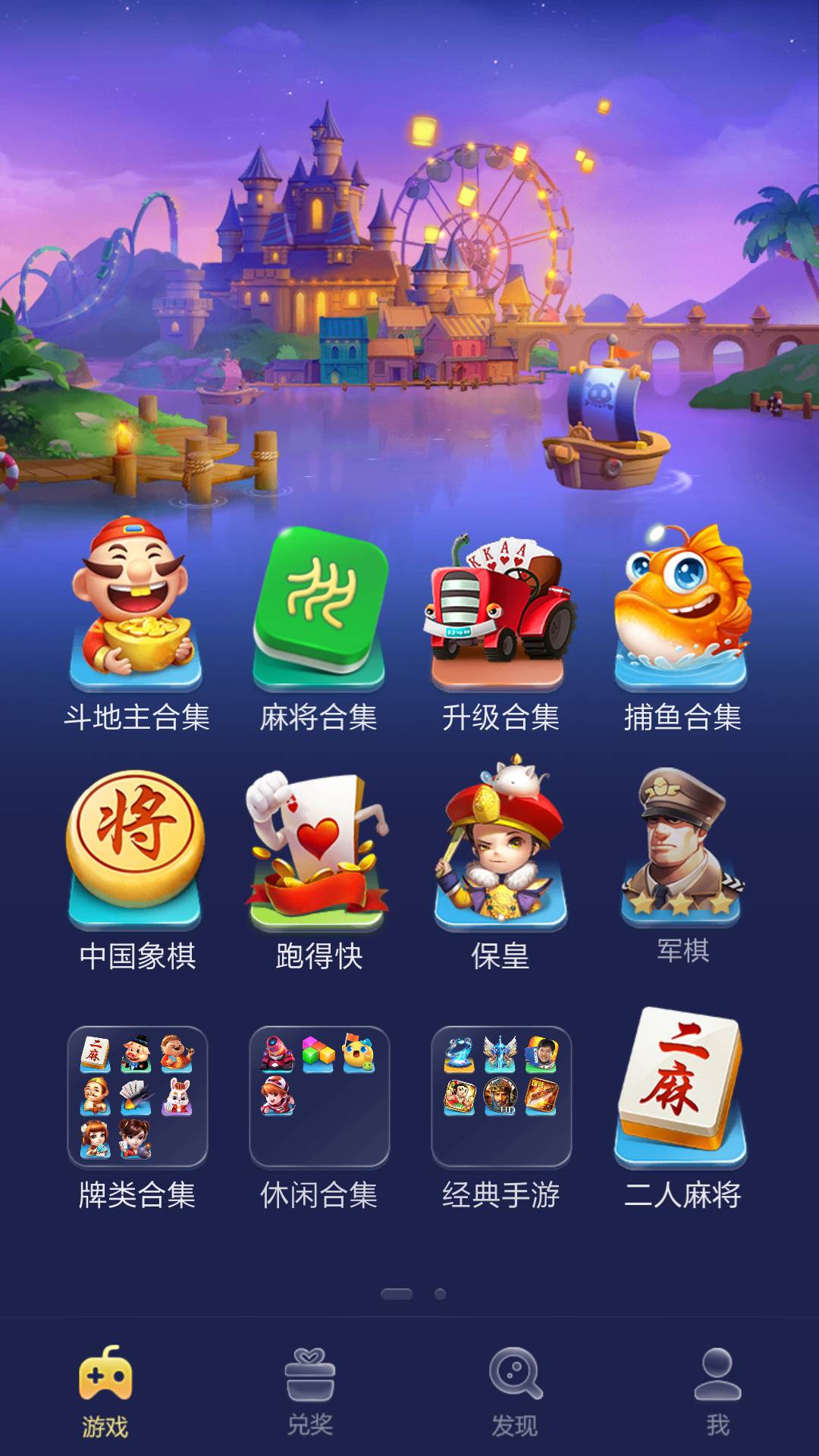Launch 中国象棋 chess piece icon

click(x=136, y=849)
